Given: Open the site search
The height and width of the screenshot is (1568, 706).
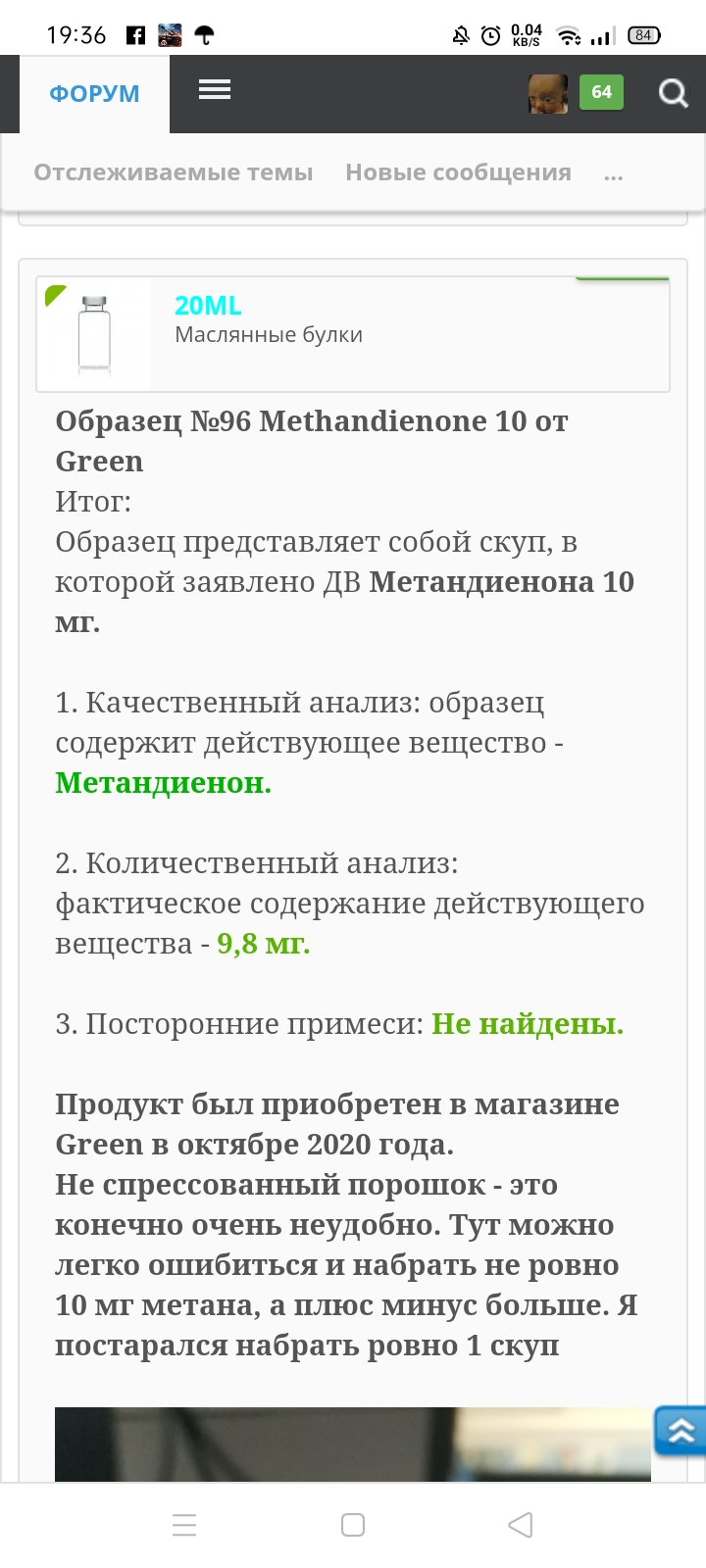Looking at the screenshot, I should pos(673,93).
